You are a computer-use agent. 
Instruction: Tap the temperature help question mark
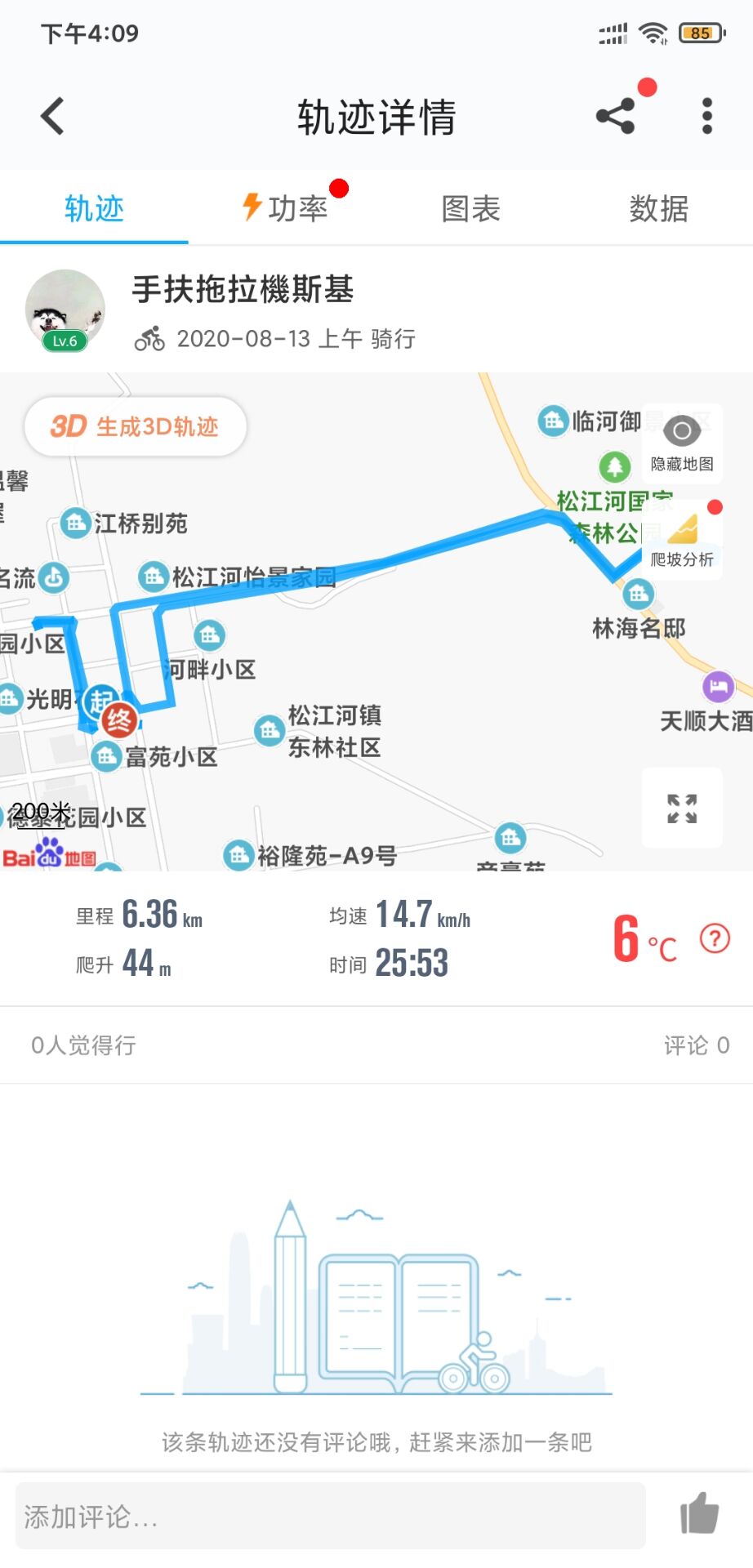point(715,938)
